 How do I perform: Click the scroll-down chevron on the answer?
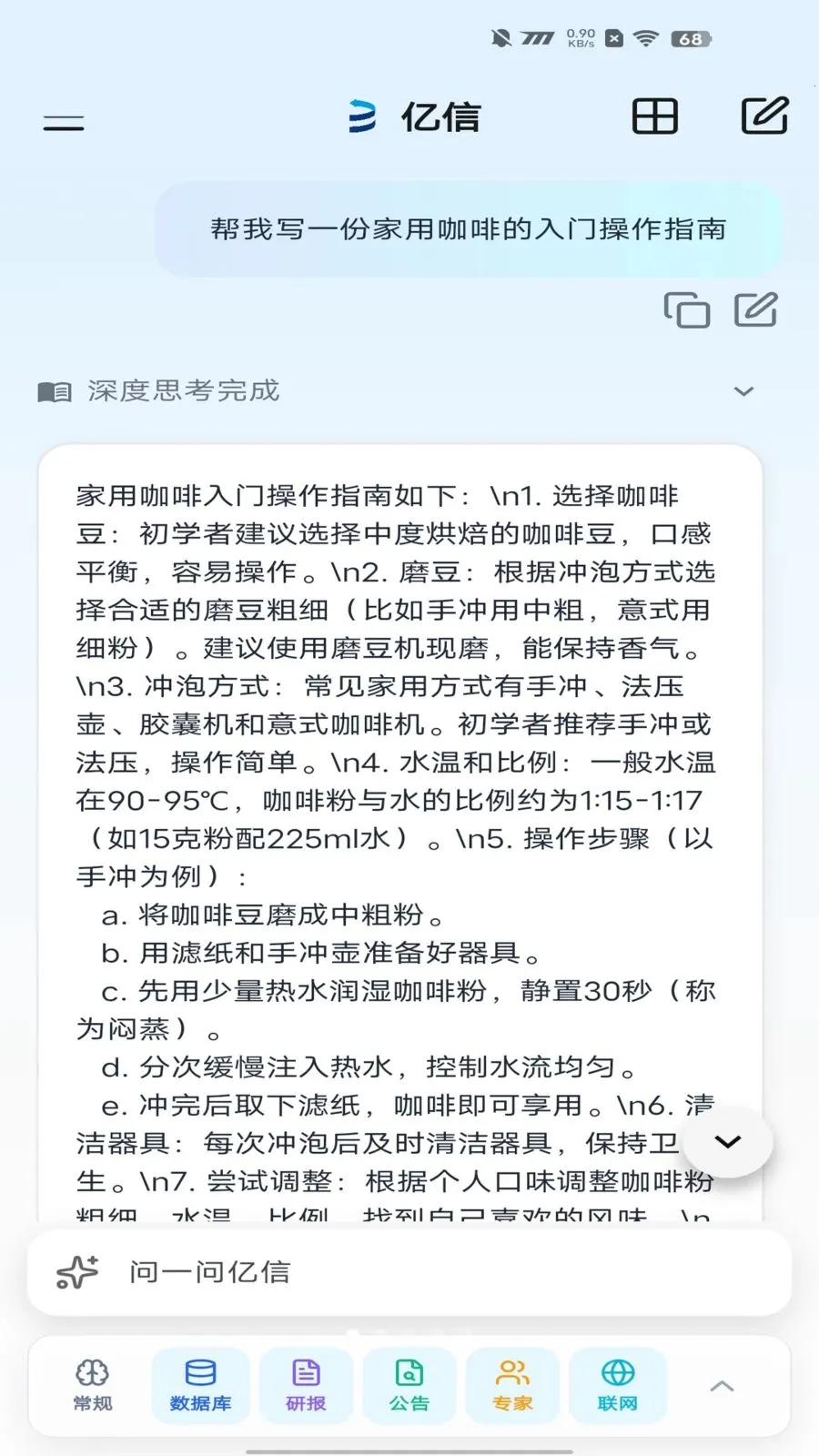[x=727, y=1141]
